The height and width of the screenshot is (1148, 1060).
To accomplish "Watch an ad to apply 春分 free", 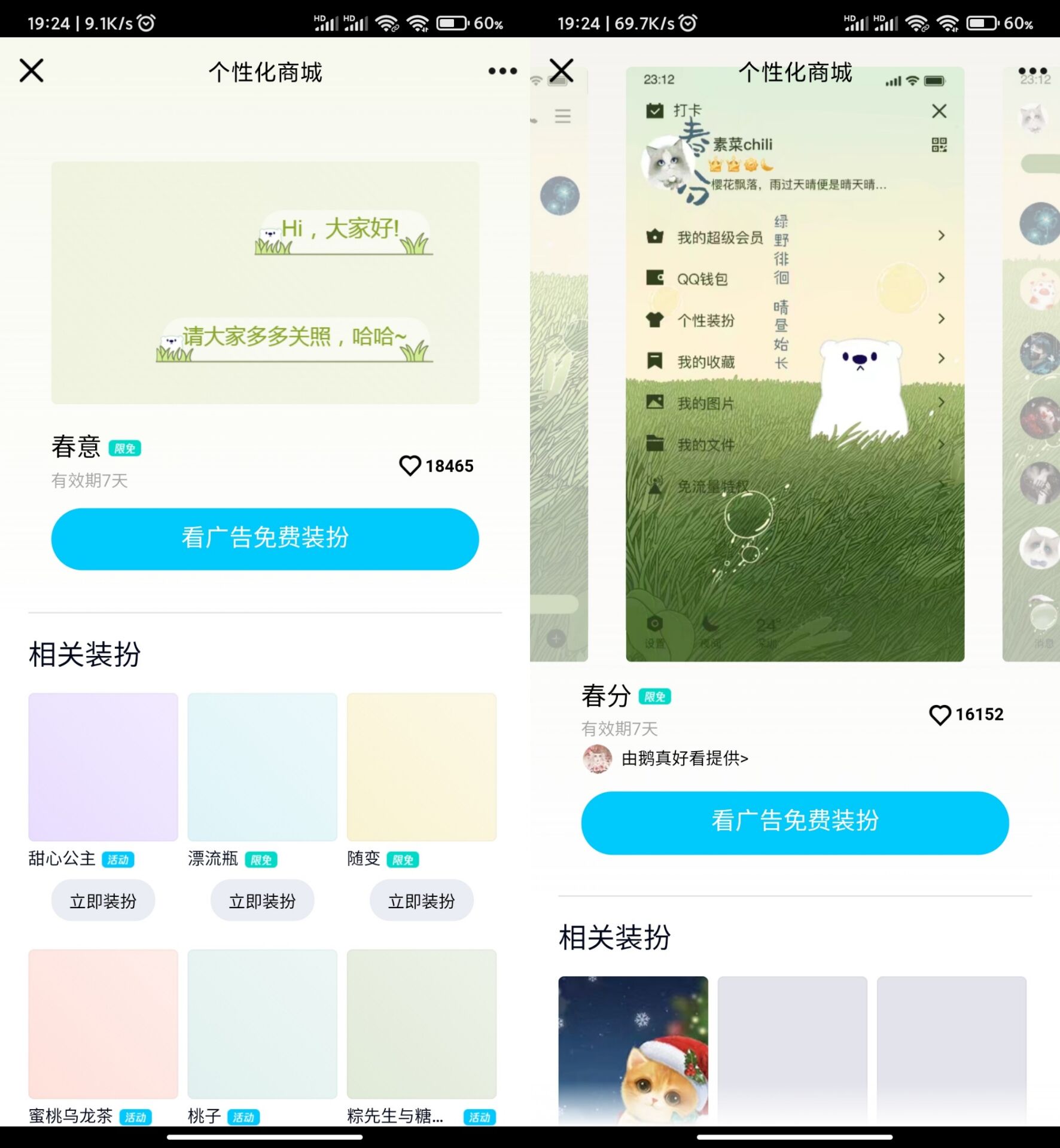I will tap(794, 822).
